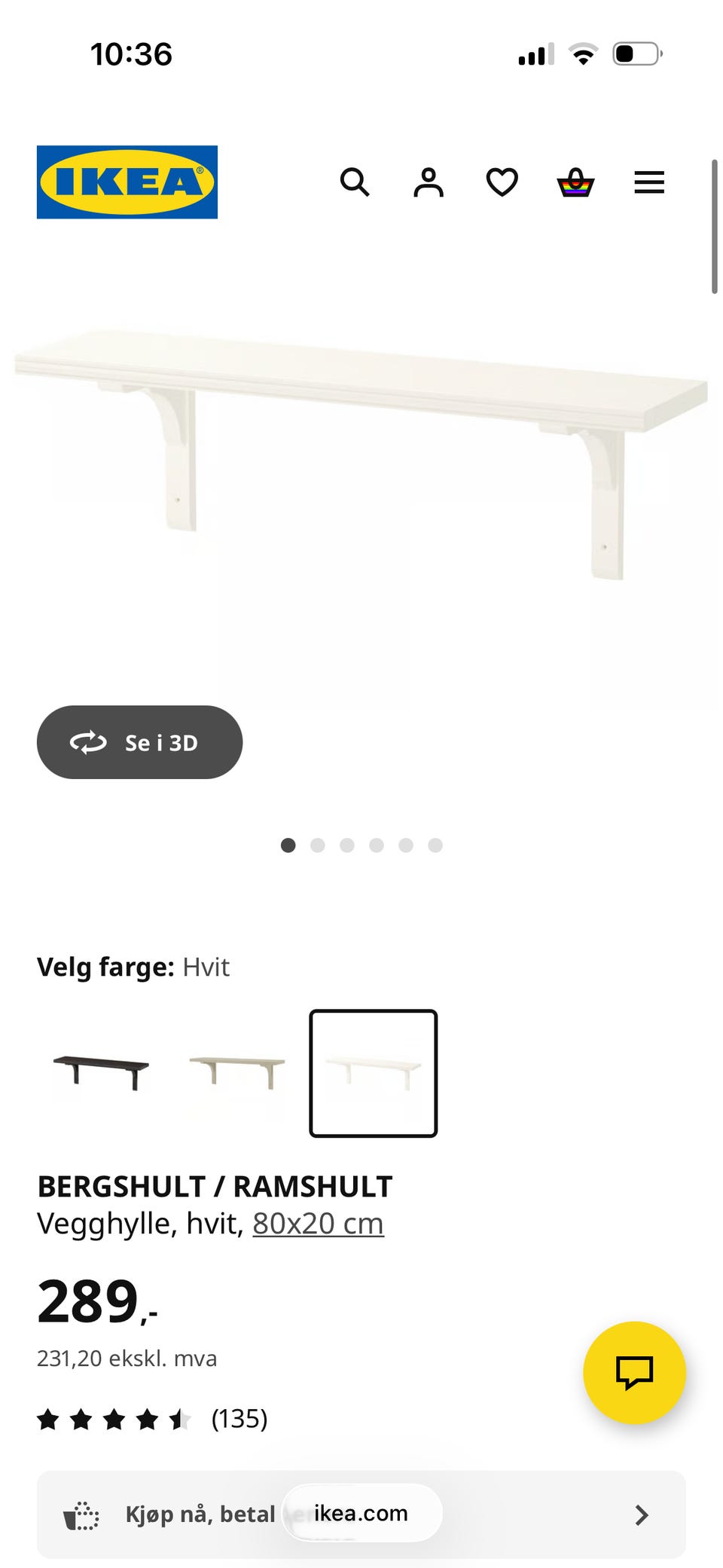Jump to the last carousel dot
The height and width of the screenshot is (1568, 723).
click(435, 845)
